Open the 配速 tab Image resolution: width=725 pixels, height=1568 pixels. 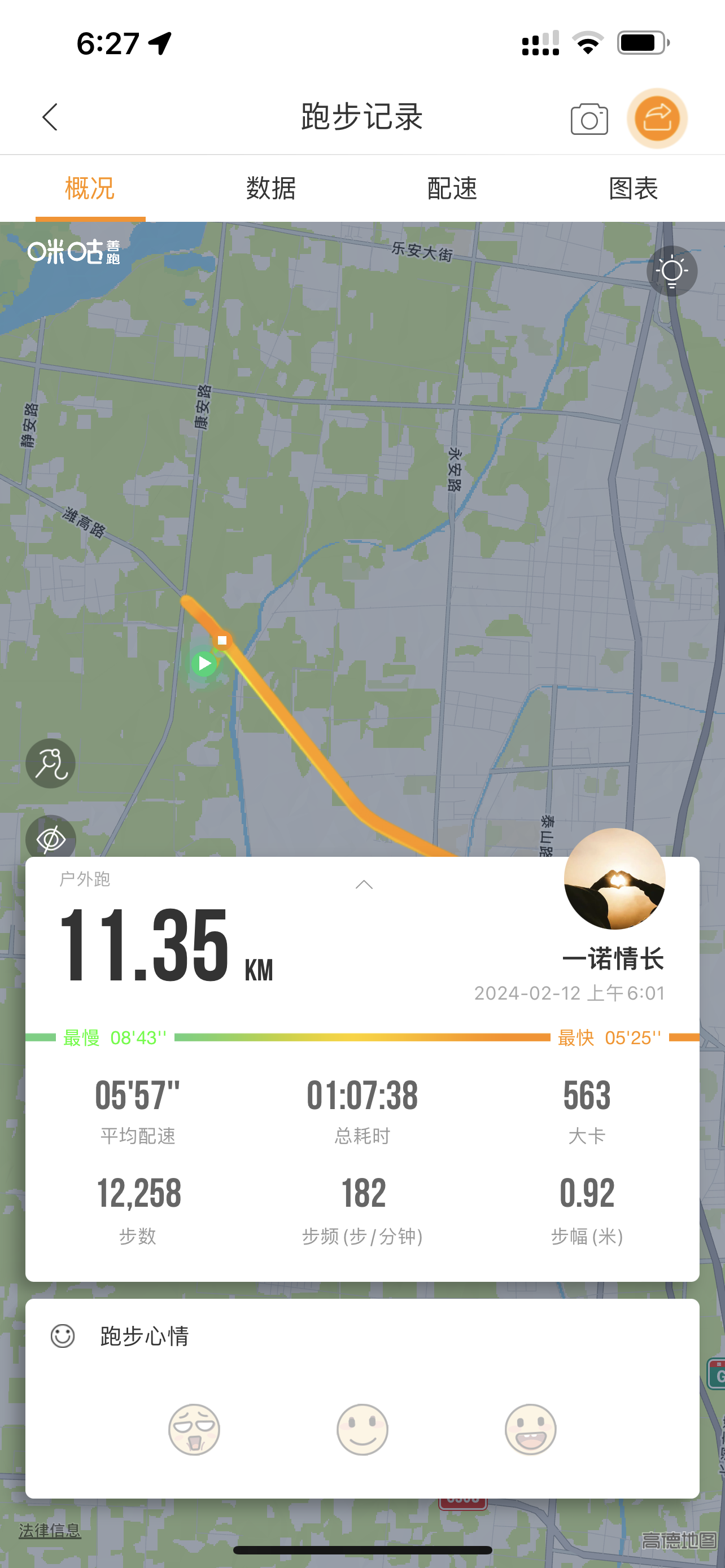(452, 189)
